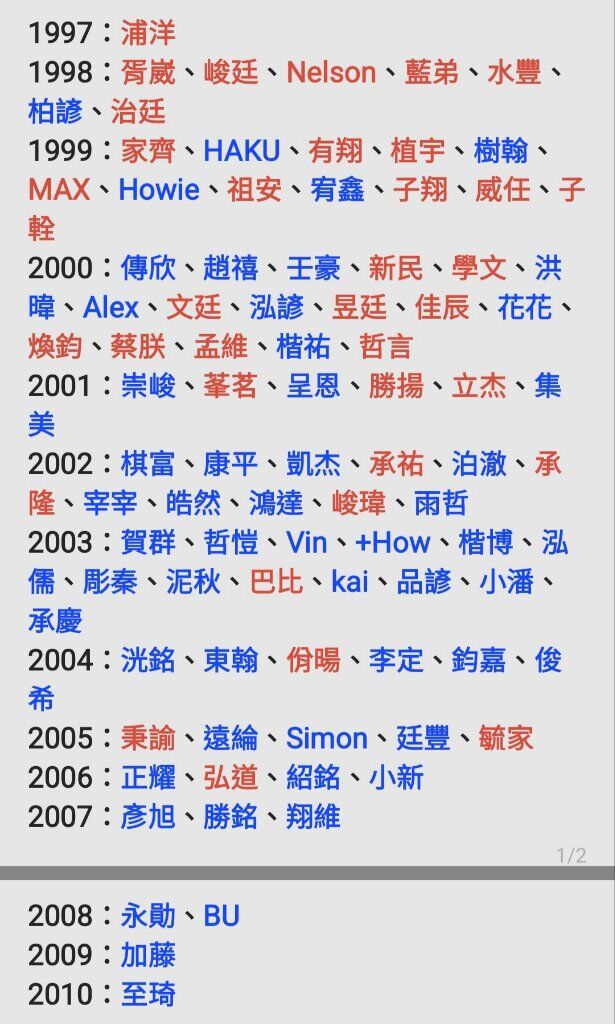Follow the MAX link
The width and height of the screenshot is (615, 1024).
tap(59, 189)
